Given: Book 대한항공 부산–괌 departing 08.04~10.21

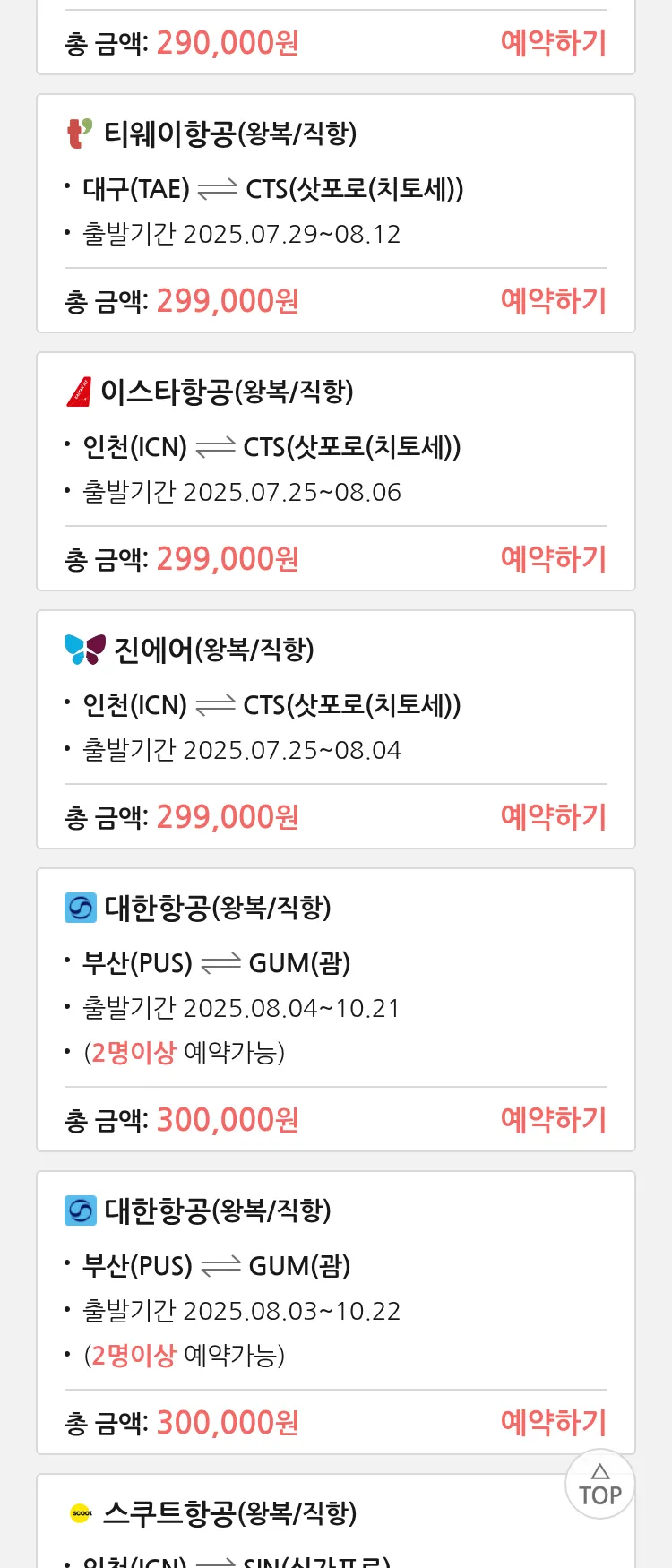Looking at the screenshot, I should [553, 1120].
